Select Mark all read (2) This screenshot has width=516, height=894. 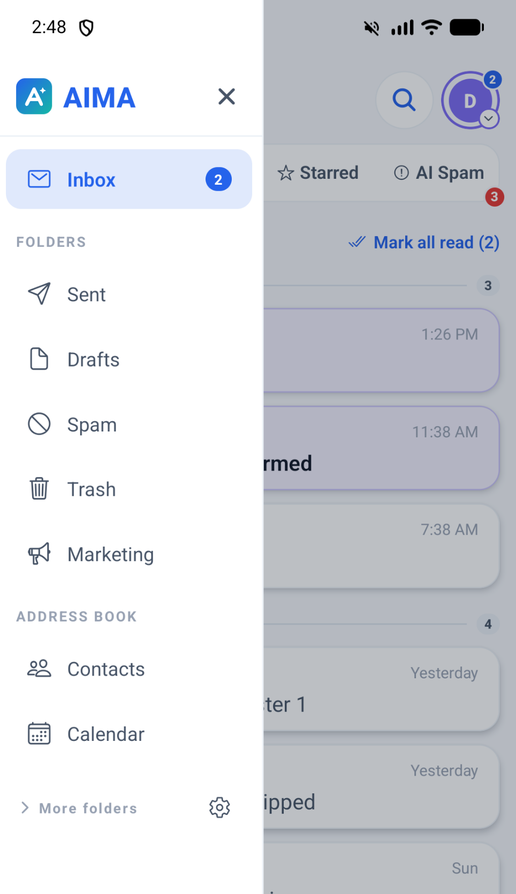424,242
